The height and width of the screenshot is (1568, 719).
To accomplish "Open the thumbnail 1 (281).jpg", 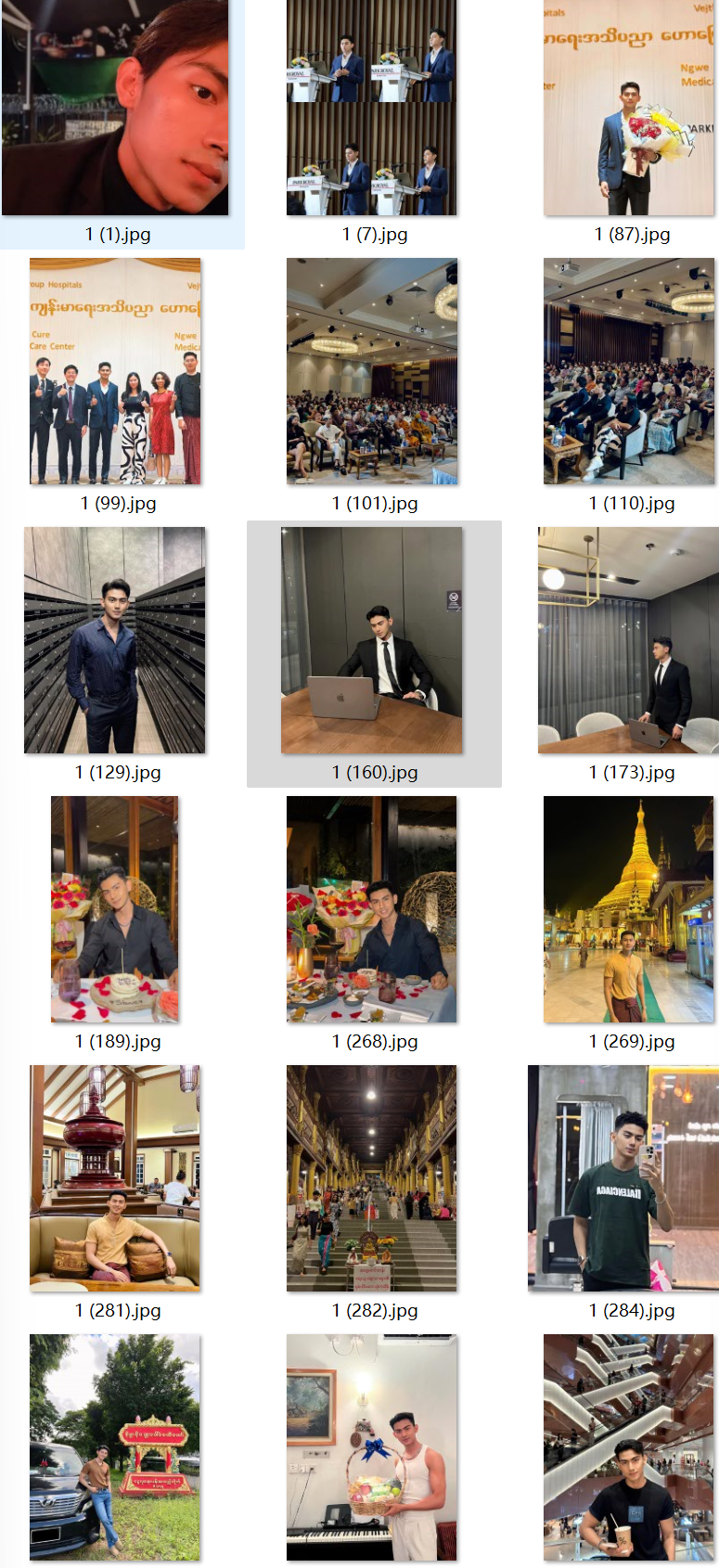I will (115, 1178).
